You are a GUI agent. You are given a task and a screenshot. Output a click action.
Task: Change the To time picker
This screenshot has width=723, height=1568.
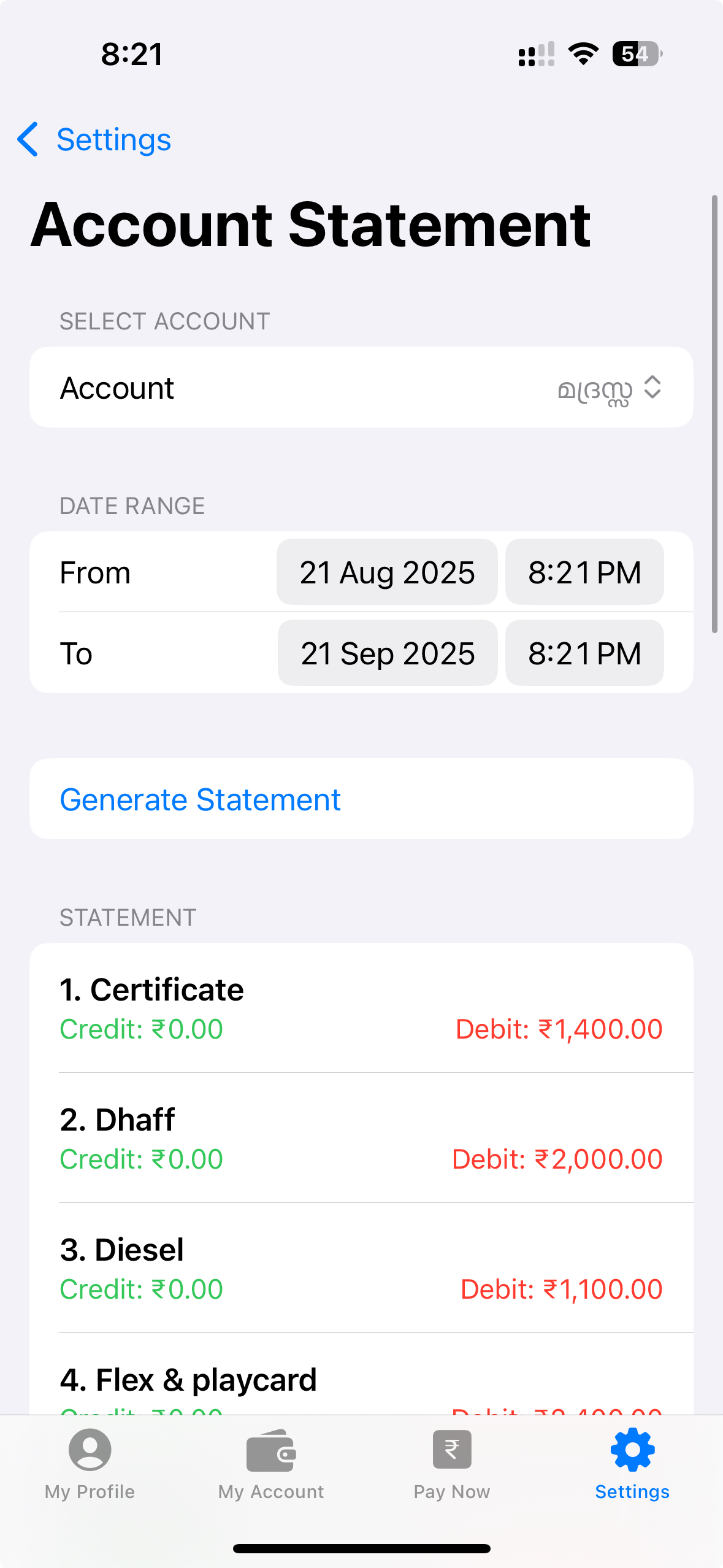[x=584, y=653]
